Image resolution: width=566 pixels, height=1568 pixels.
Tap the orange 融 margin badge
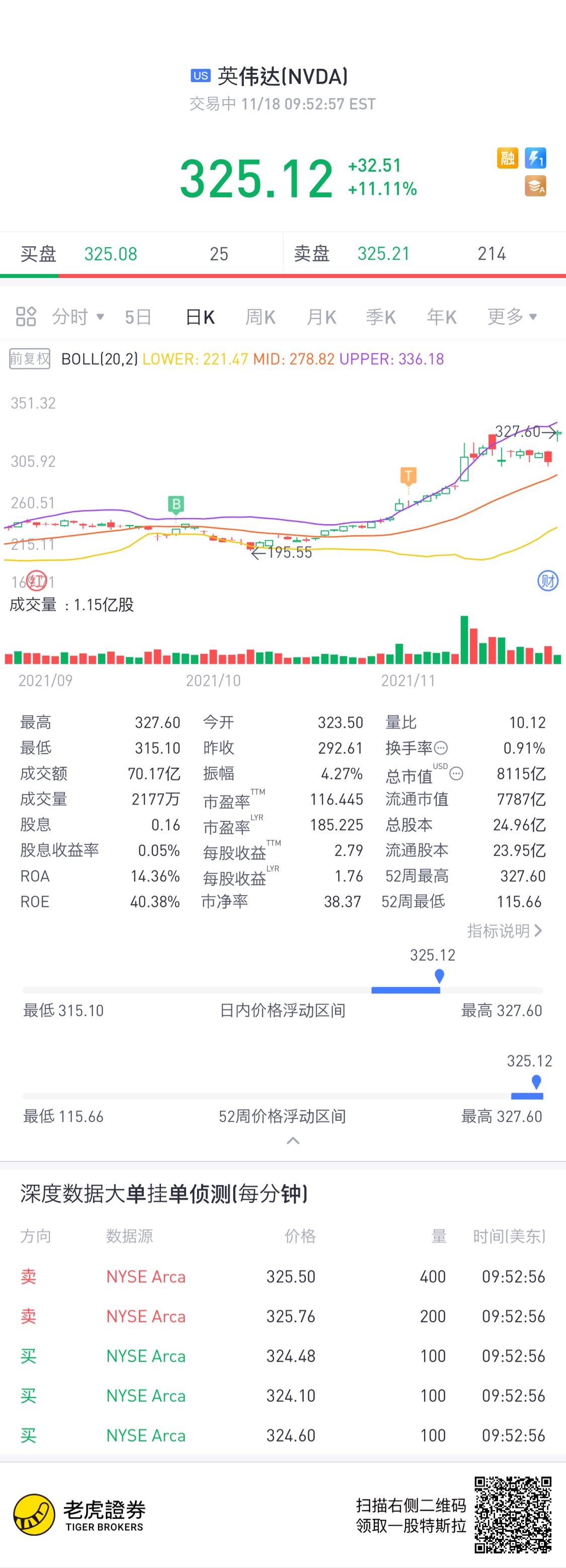tap(508, 158)
